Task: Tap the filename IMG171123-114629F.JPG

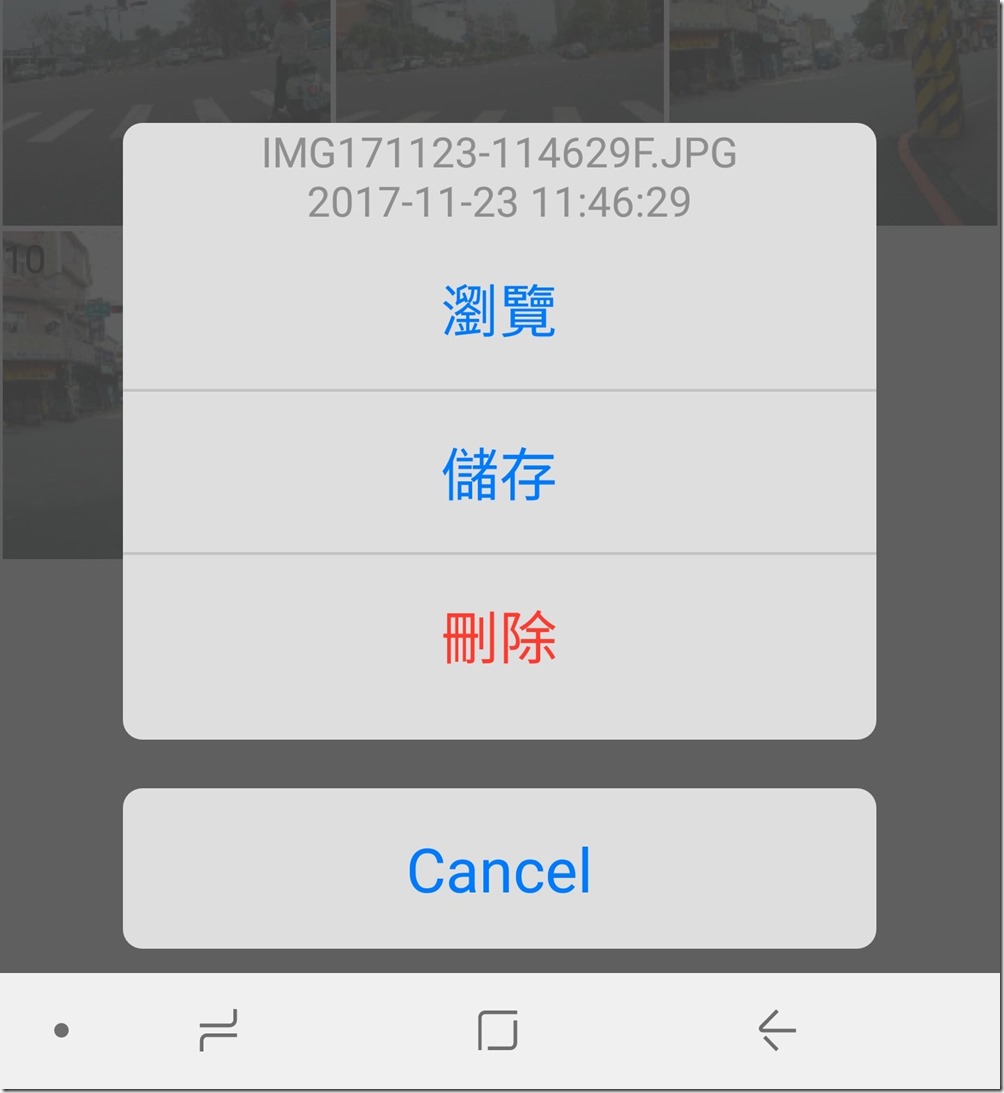Action: pyautogui.click(x=500, y=154)
